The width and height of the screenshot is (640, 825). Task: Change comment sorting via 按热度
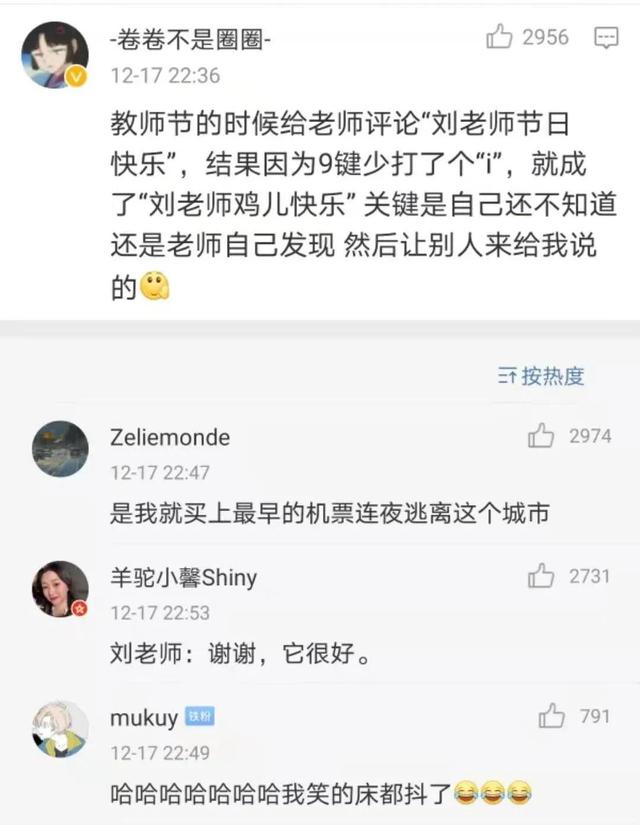[541, 376]
